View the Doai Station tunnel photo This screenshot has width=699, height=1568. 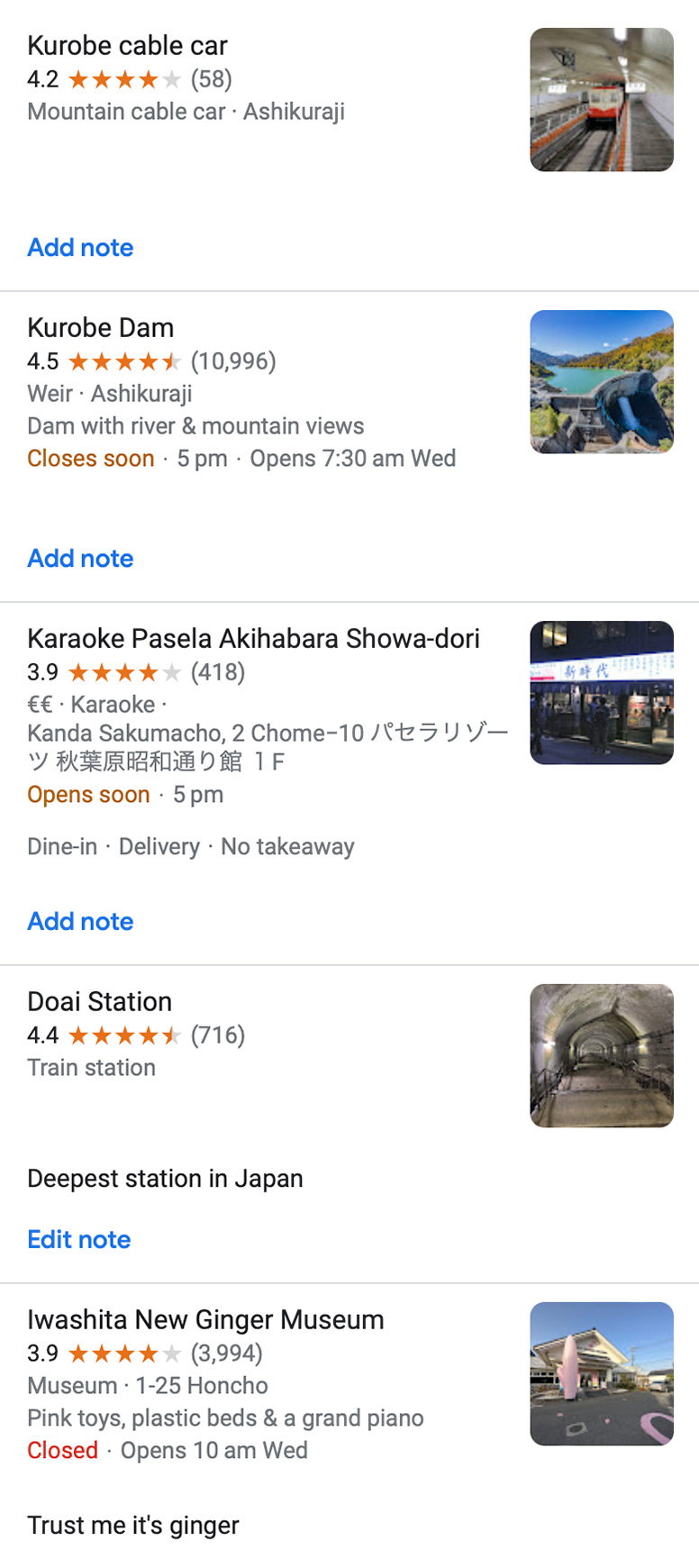point(602,1056)
